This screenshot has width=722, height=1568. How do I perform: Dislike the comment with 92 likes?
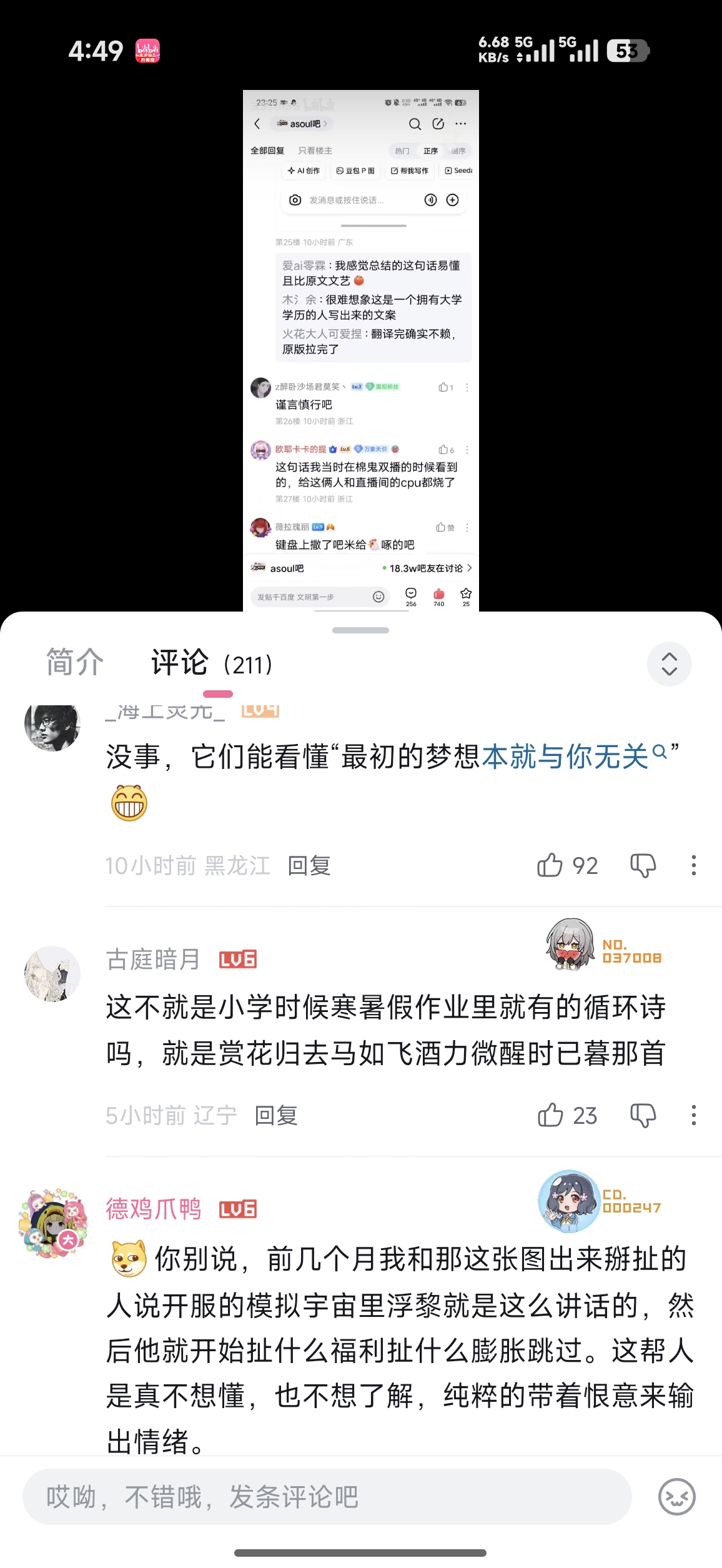pos(643,866)
